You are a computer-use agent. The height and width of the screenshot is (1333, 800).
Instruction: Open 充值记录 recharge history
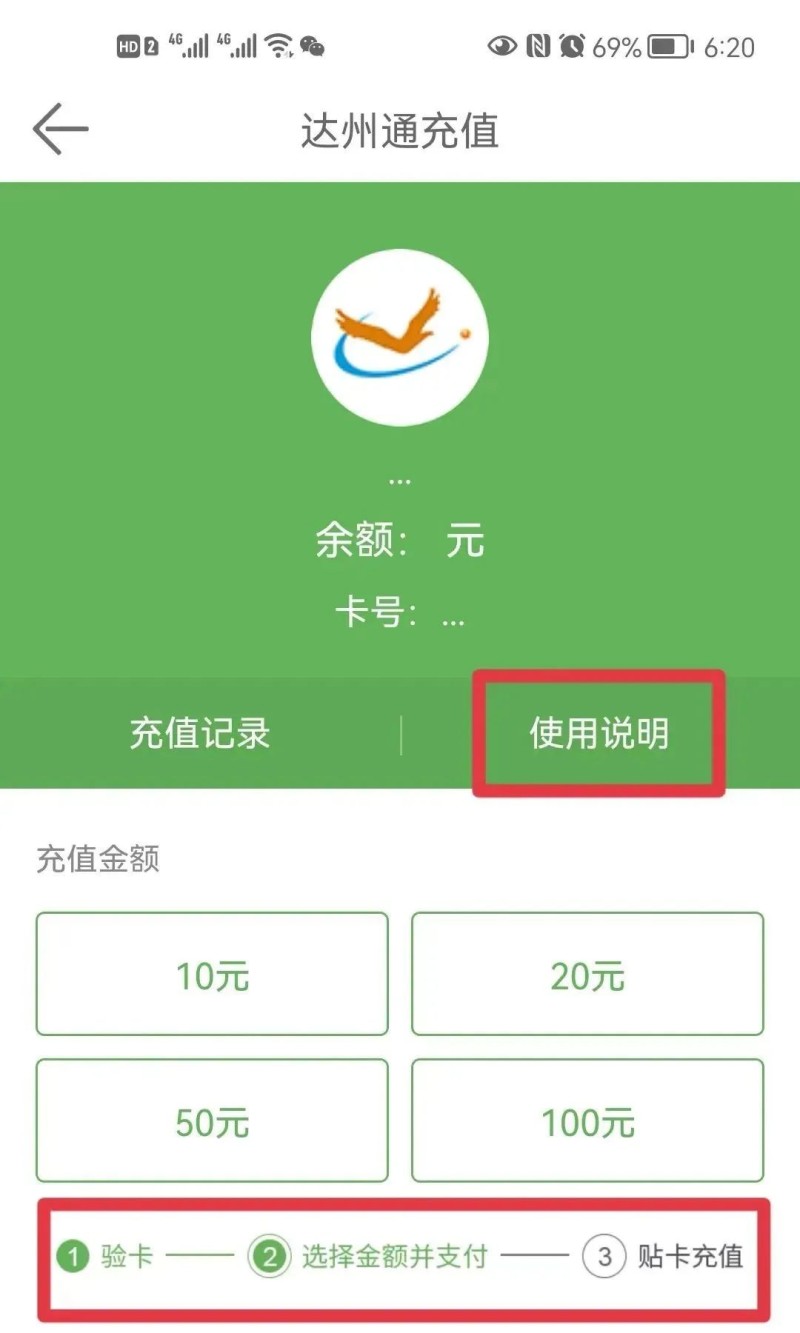click(x=200, y=734)
